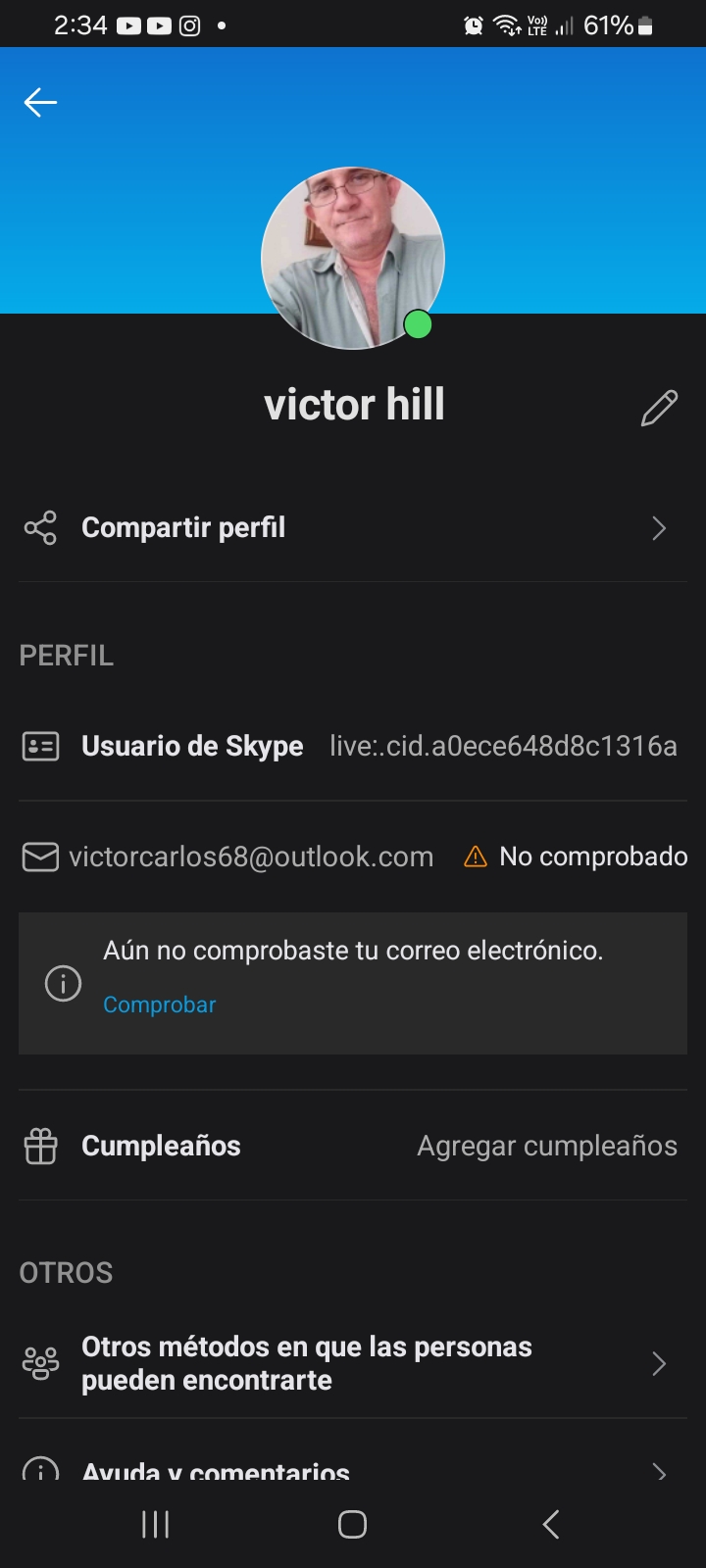This screenshot has height=1568, width=706.
Task: Open Otros métodos en que las personas pueden encontrarte
Action: [353, 1363]
